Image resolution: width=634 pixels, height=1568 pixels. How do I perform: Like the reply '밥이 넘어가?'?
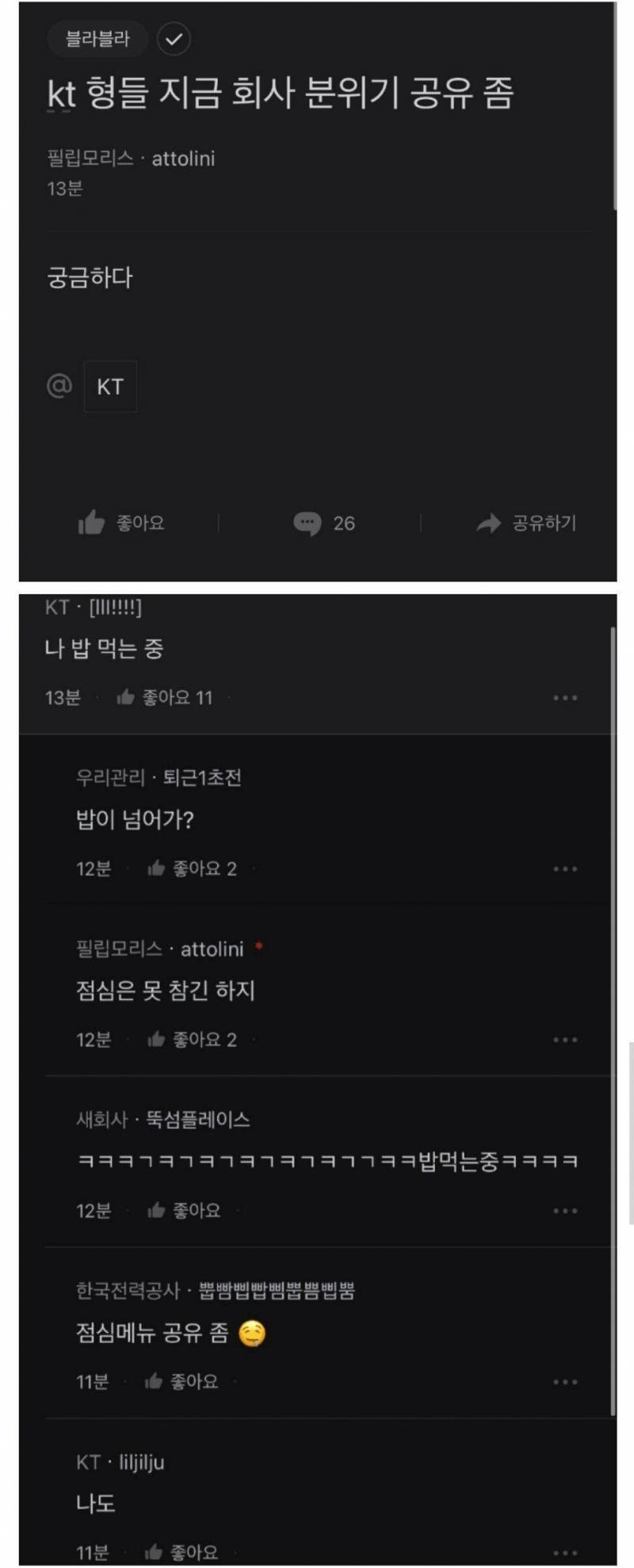(x=192, y=869)
